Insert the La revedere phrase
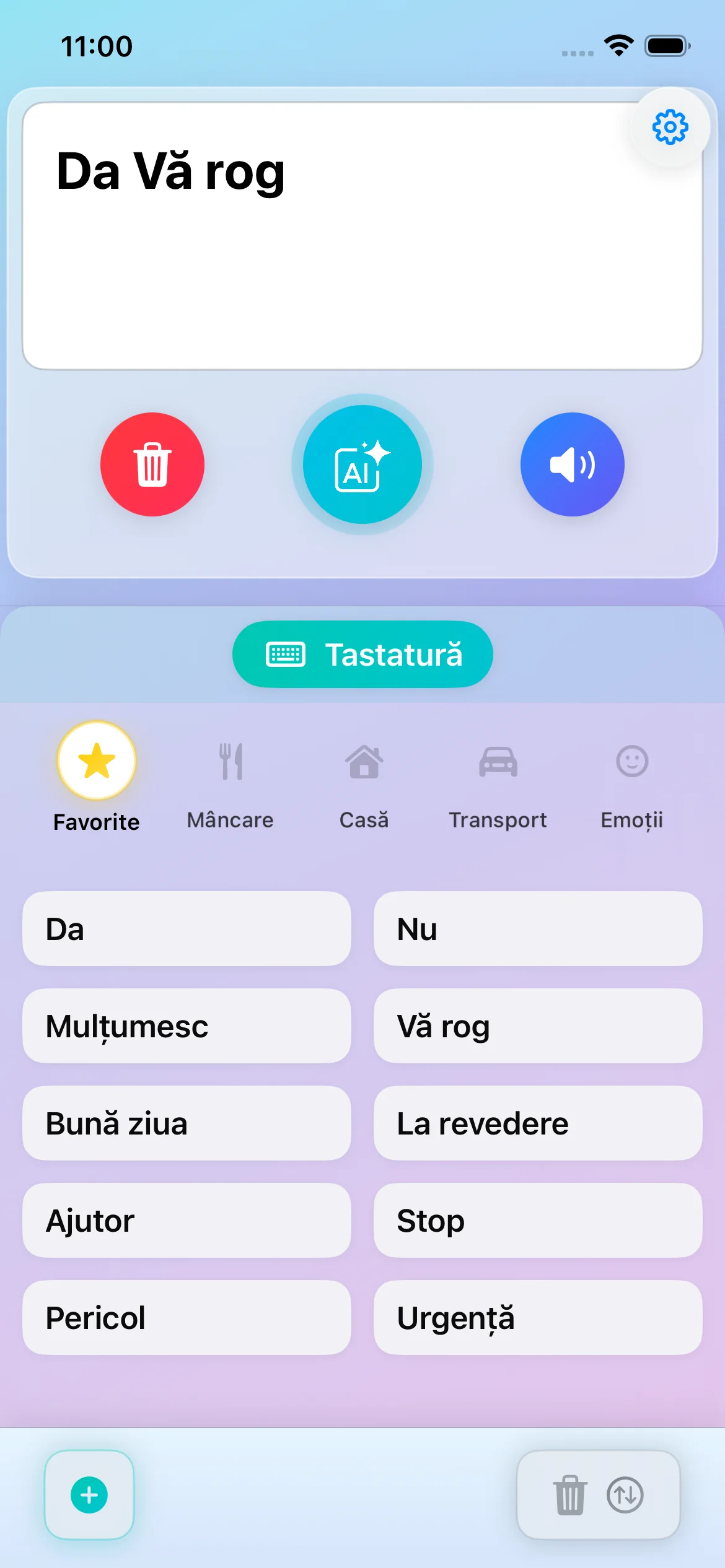 coord(537,1123)
